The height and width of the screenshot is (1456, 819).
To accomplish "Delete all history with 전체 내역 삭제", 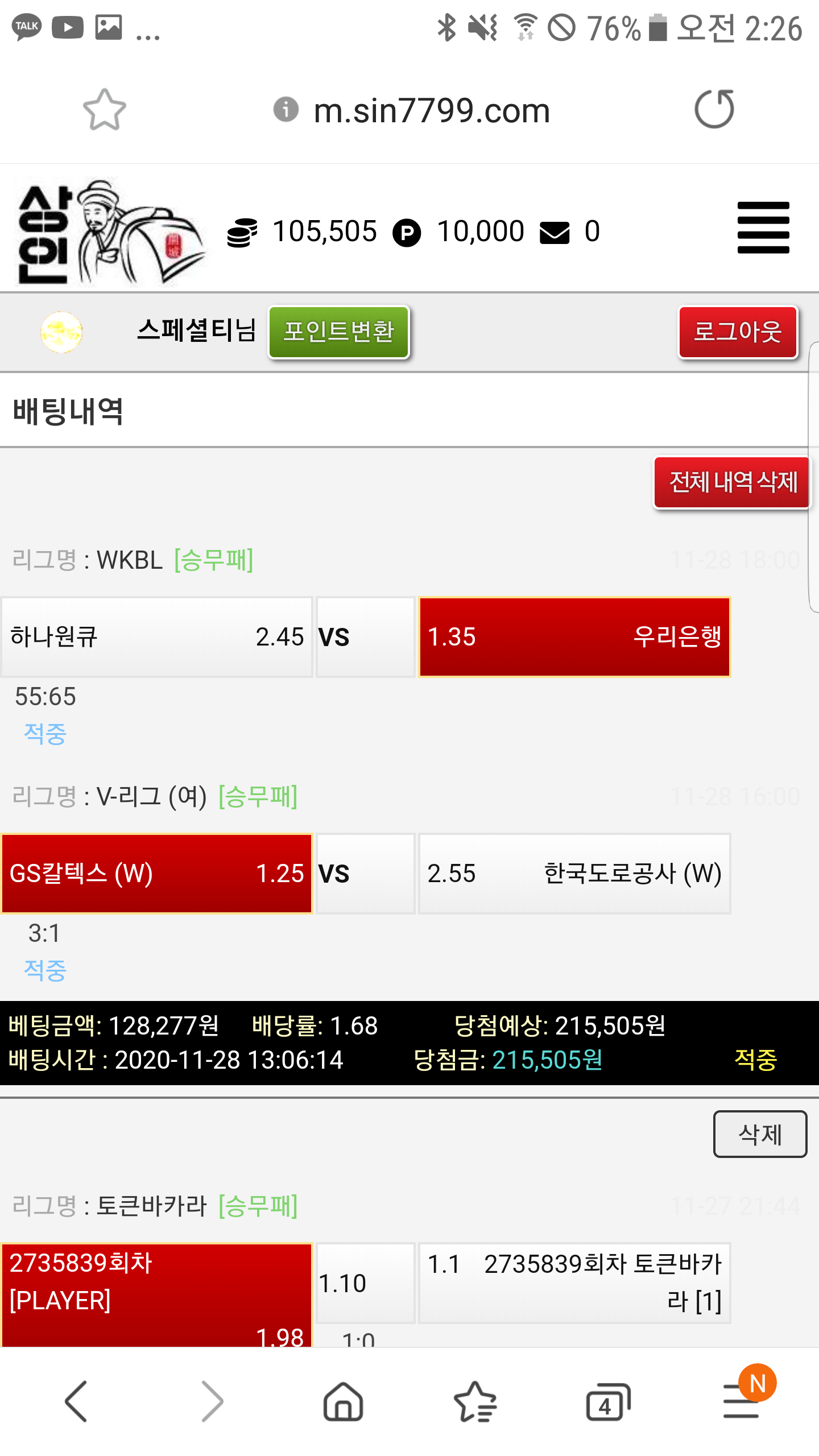I will point(733,482).
